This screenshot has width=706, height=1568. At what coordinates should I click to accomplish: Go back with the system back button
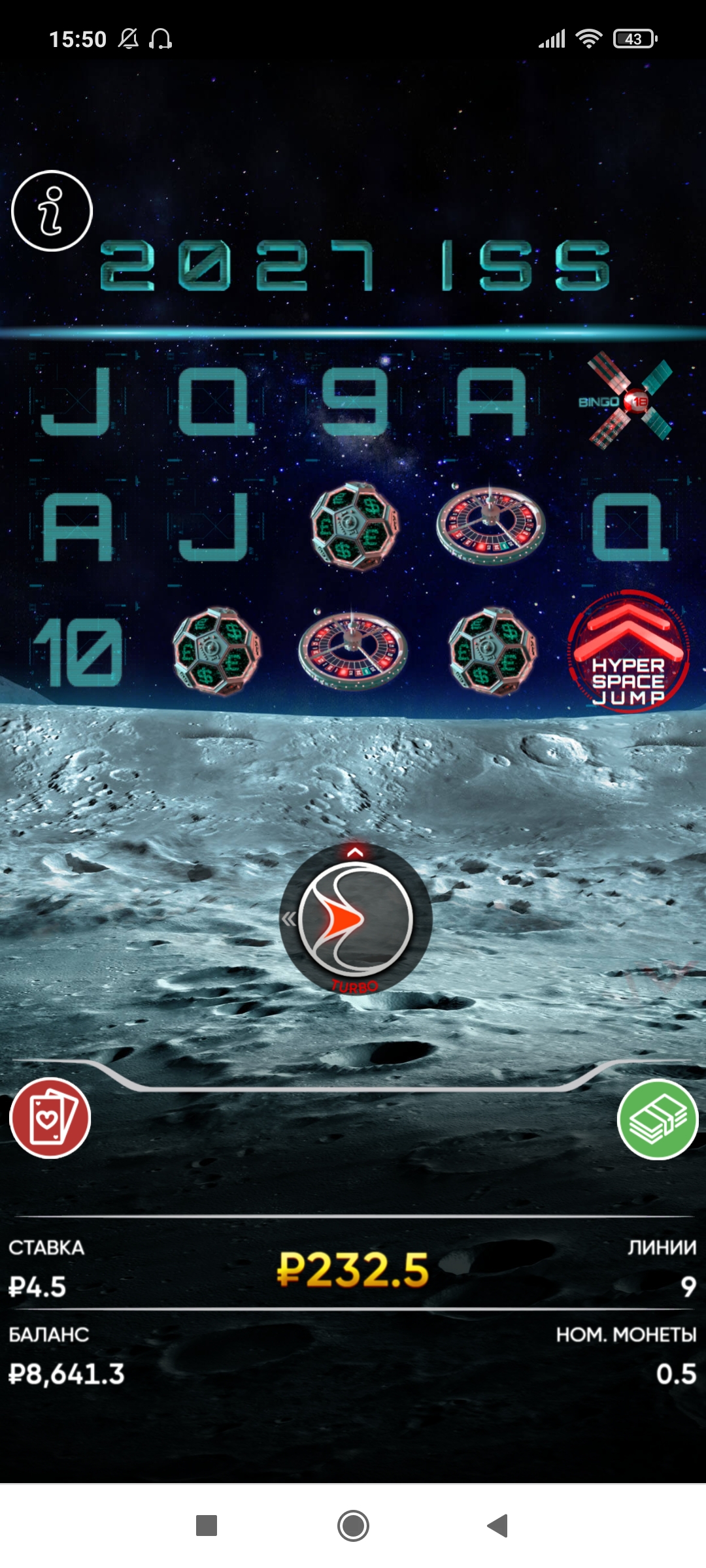click(498, 1526)
